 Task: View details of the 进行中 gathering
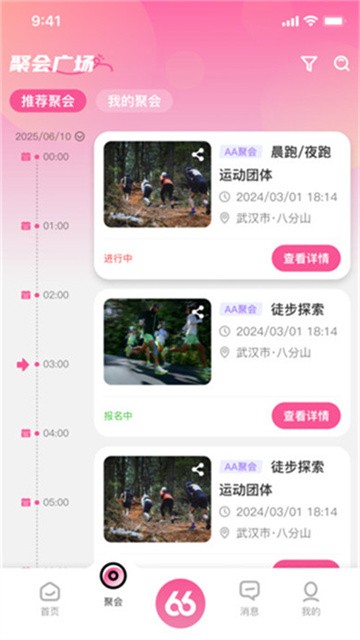[x=306, y=258]
